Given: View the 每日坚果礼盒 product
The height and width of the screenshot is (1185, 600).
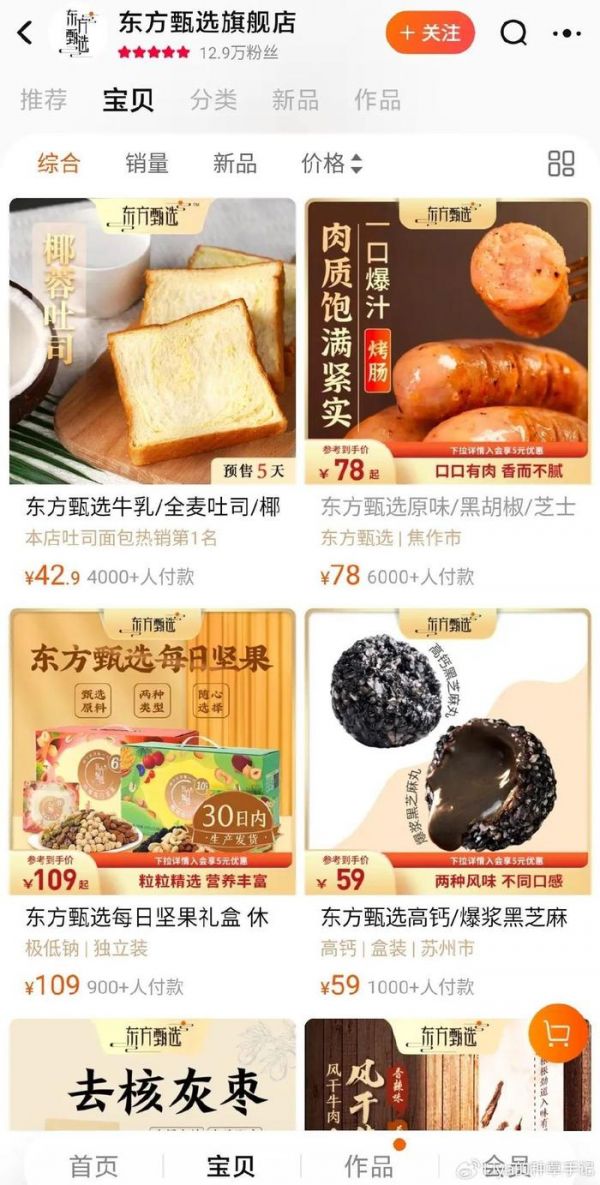Looking at the screenshot, I should tap(152, 751).
